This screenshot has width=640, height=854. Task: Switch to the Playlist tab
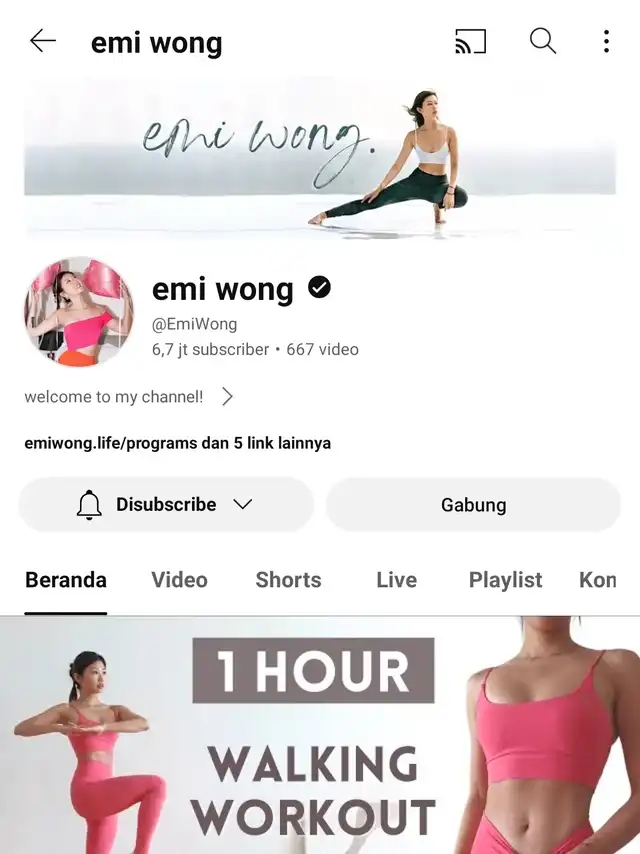coord(505,580)
